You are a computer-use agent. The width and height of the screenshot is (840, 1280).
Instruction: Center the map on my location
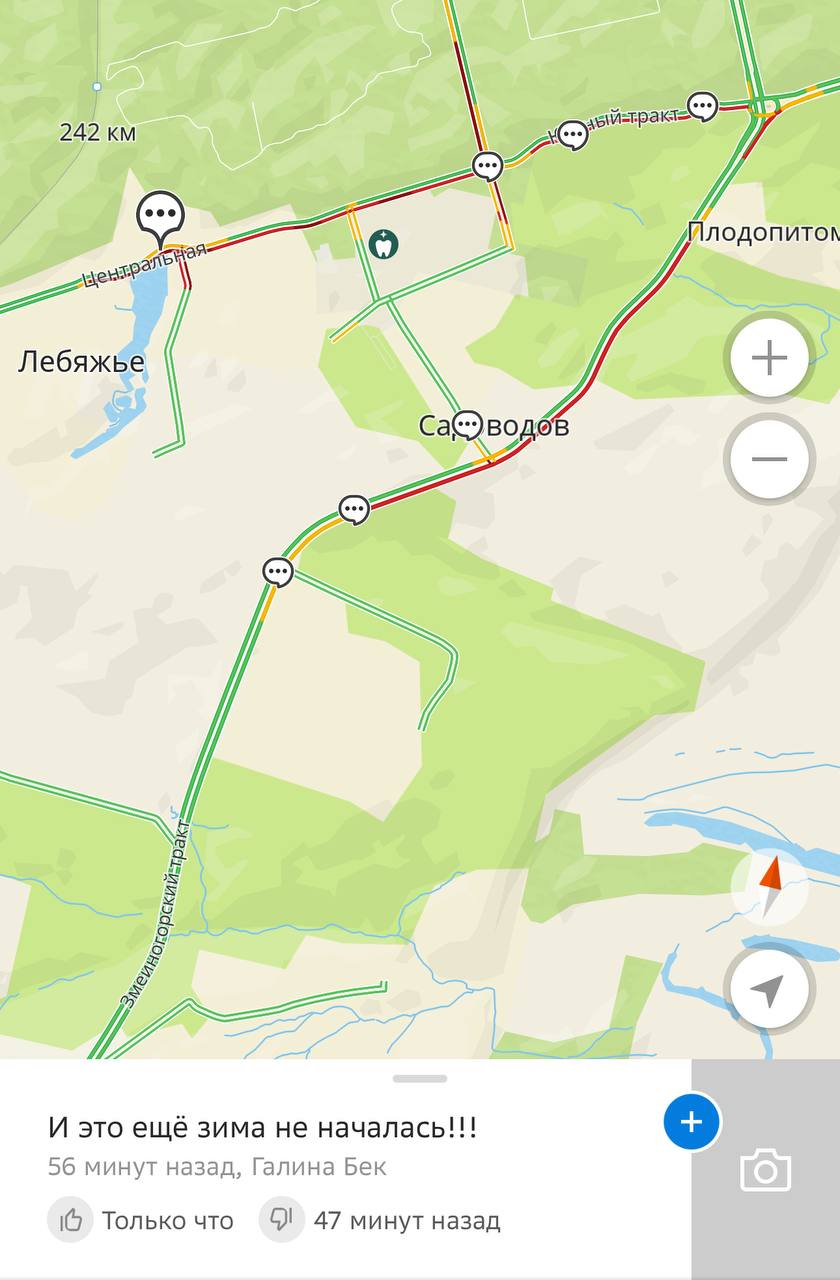click(x=768, y=990)
